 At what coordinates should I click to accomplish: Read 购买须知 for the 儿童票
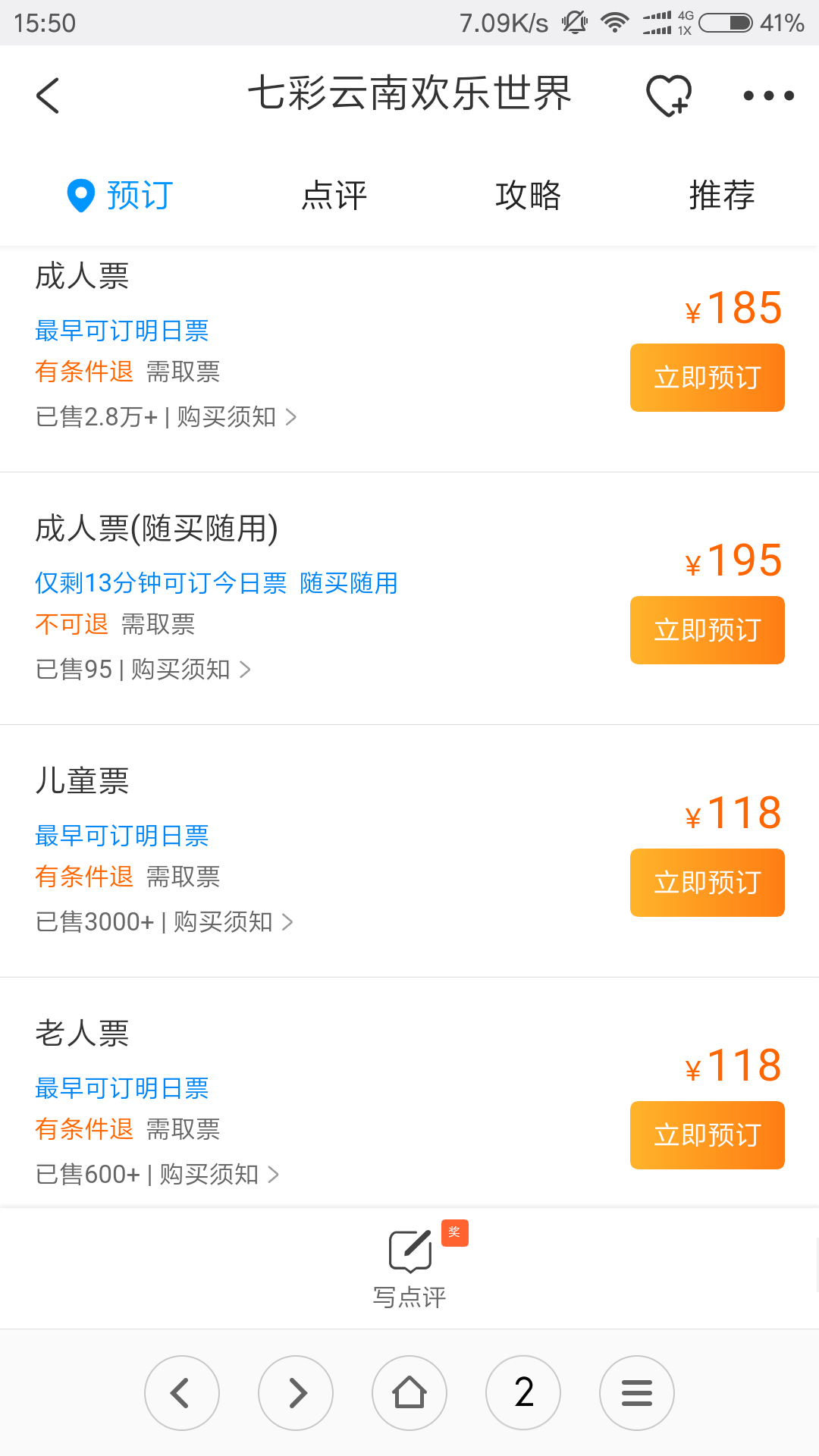234,922
